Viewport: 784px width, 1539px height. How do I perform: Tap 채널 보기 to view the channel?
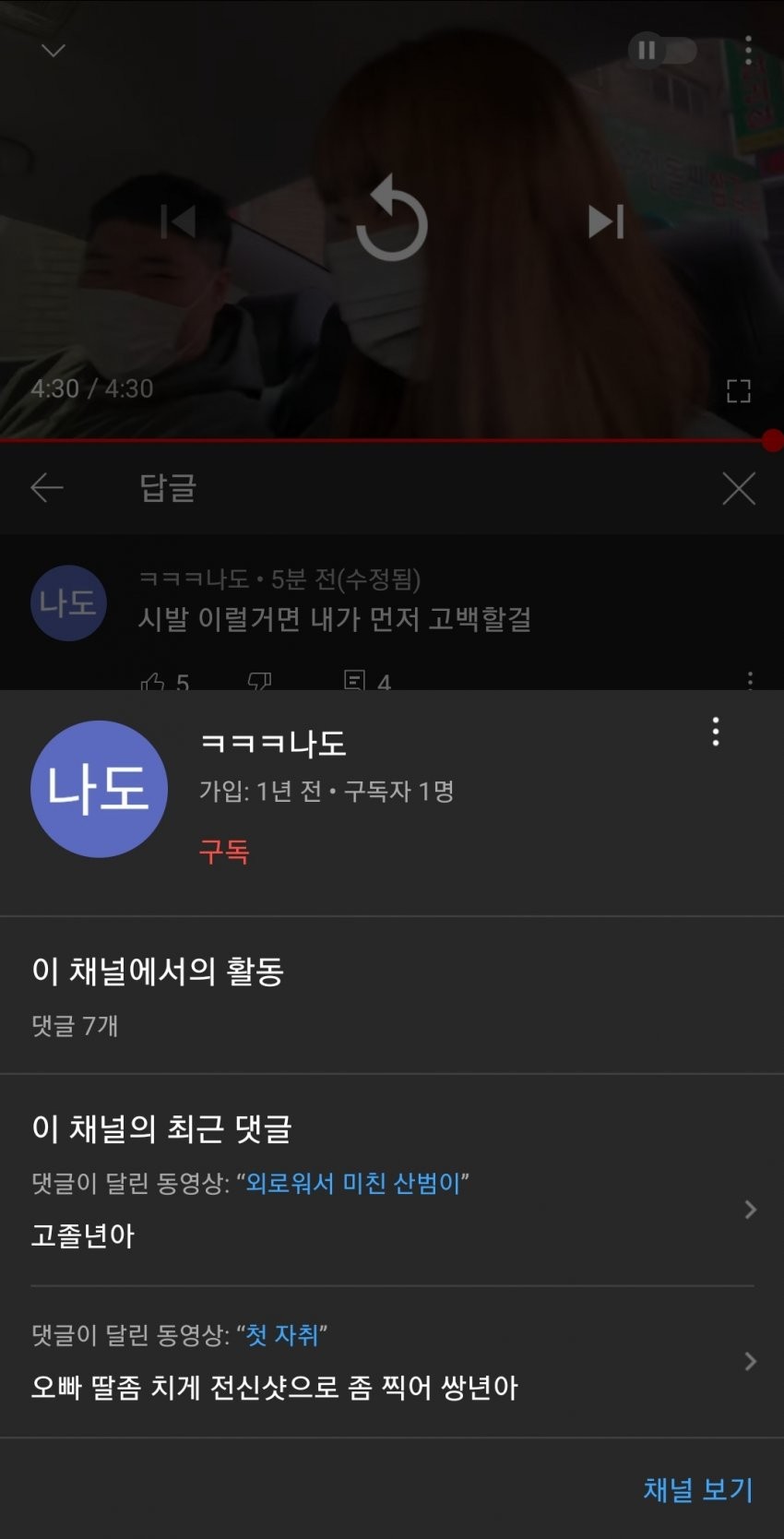697,1490
